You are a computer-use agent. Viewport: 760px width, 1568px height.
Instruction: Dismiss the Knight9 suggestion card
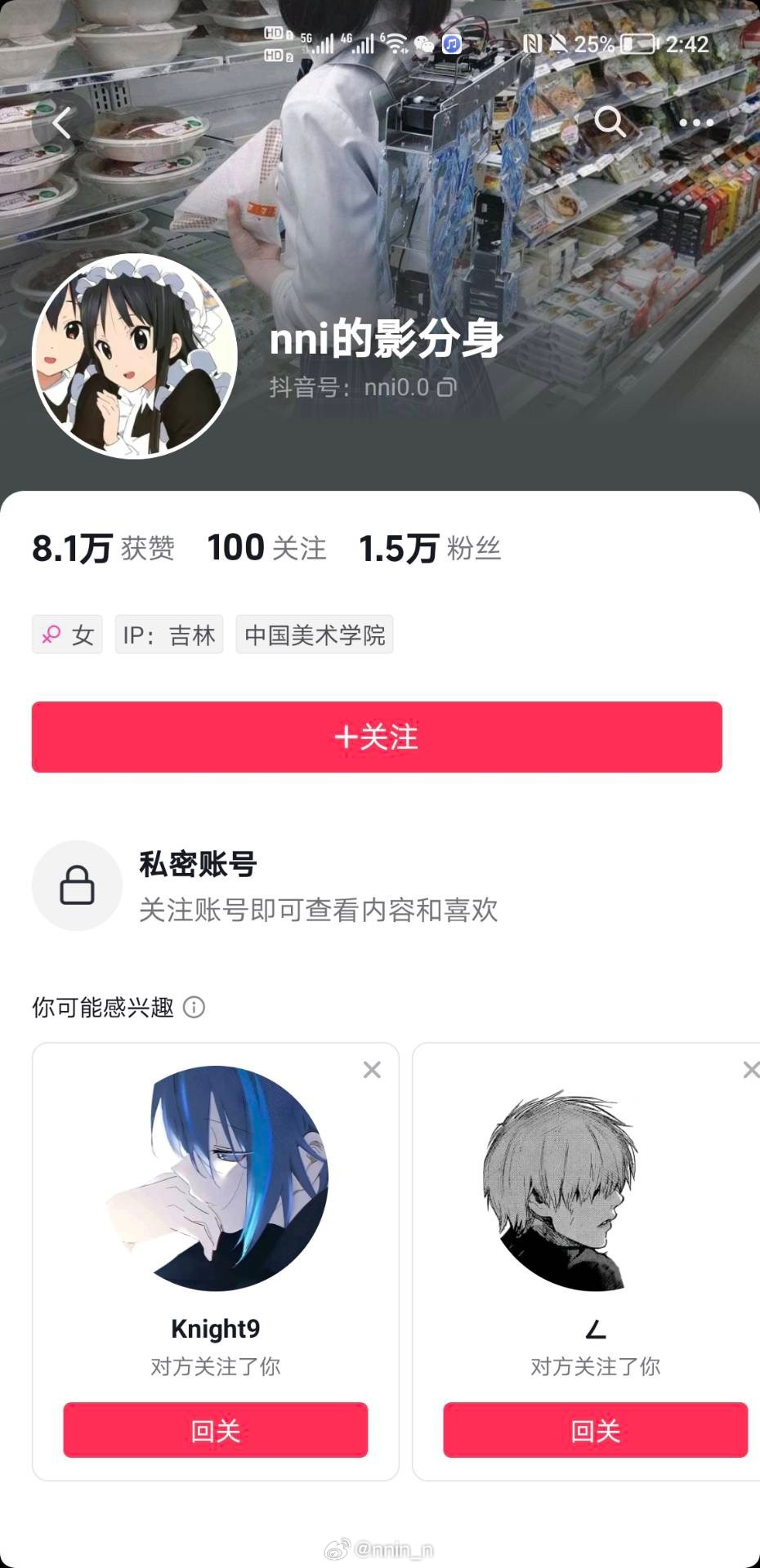coord(372,1070)
